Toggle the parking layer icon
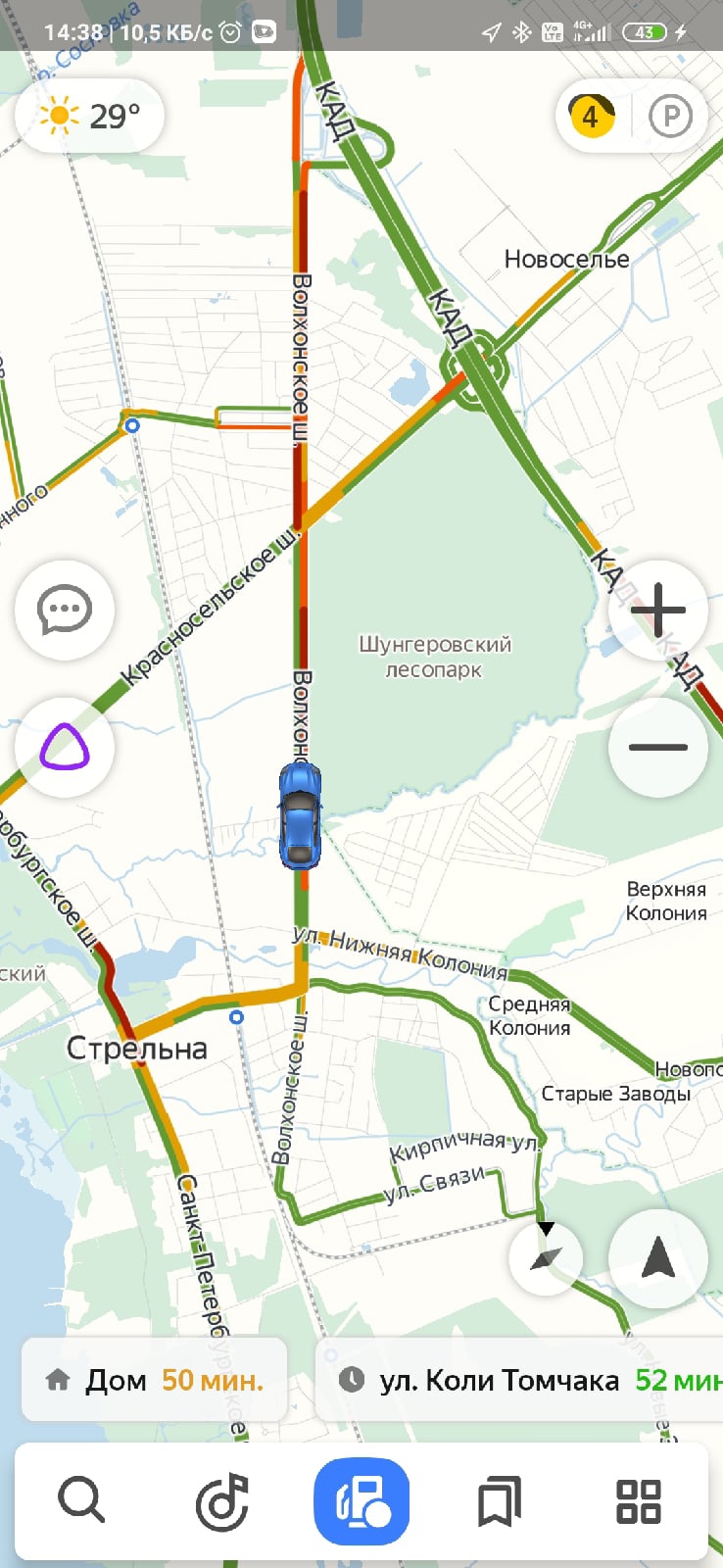Screen dimensions: 723x1568 pyautogui.click(x=670, y=117)
